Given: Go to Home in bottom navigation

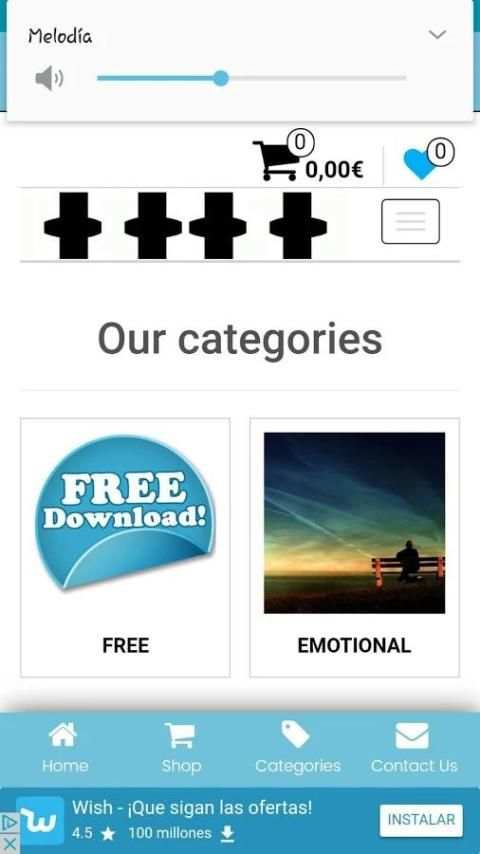Looking at the screenshot, I should tap(64, 748).
